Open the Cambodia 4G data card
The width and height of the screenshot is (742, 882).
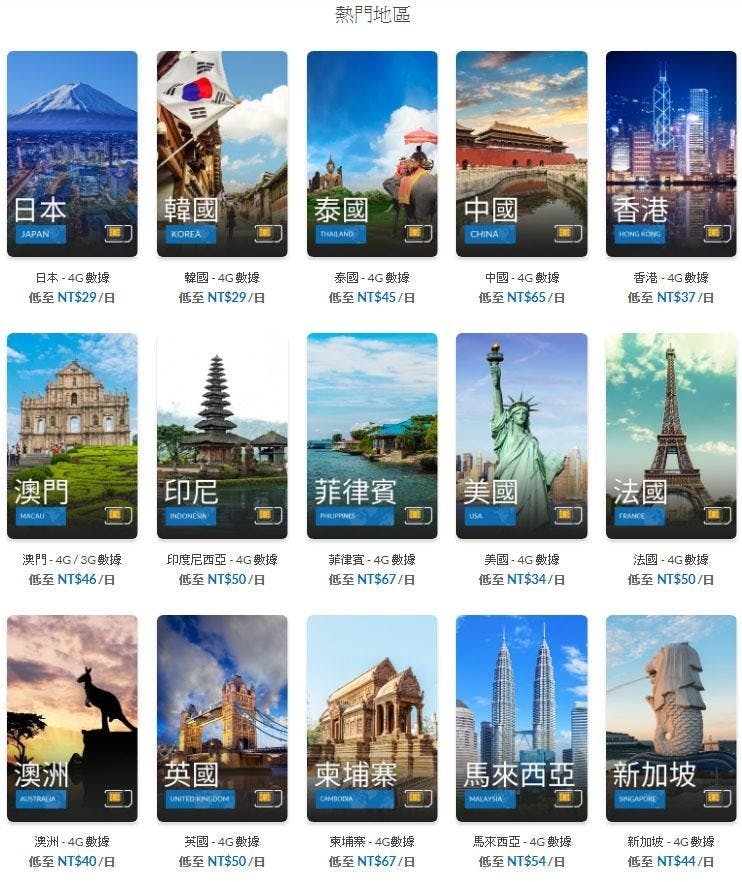(372, 718)
